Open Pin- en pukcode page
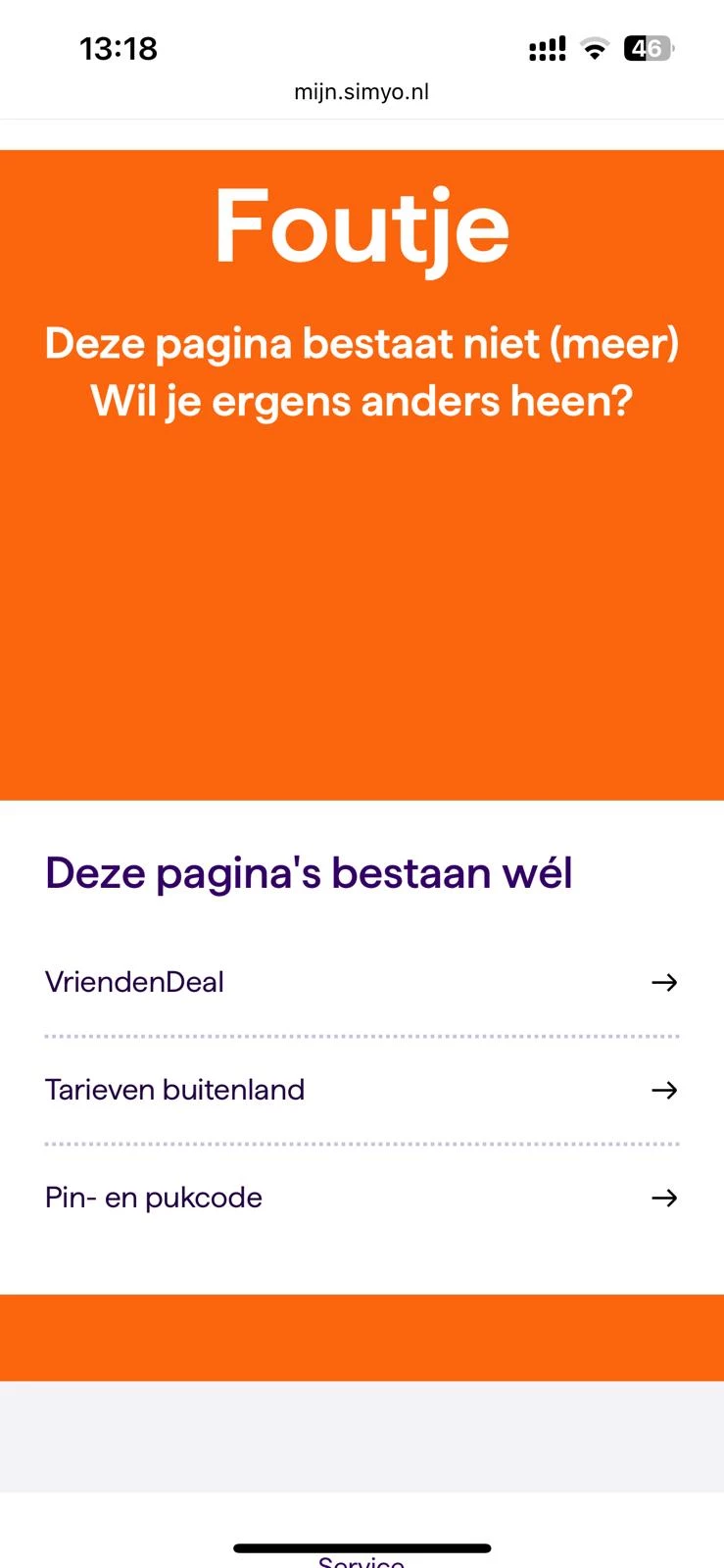This screenshot has height=1568, width=724. pos(154,1198)
